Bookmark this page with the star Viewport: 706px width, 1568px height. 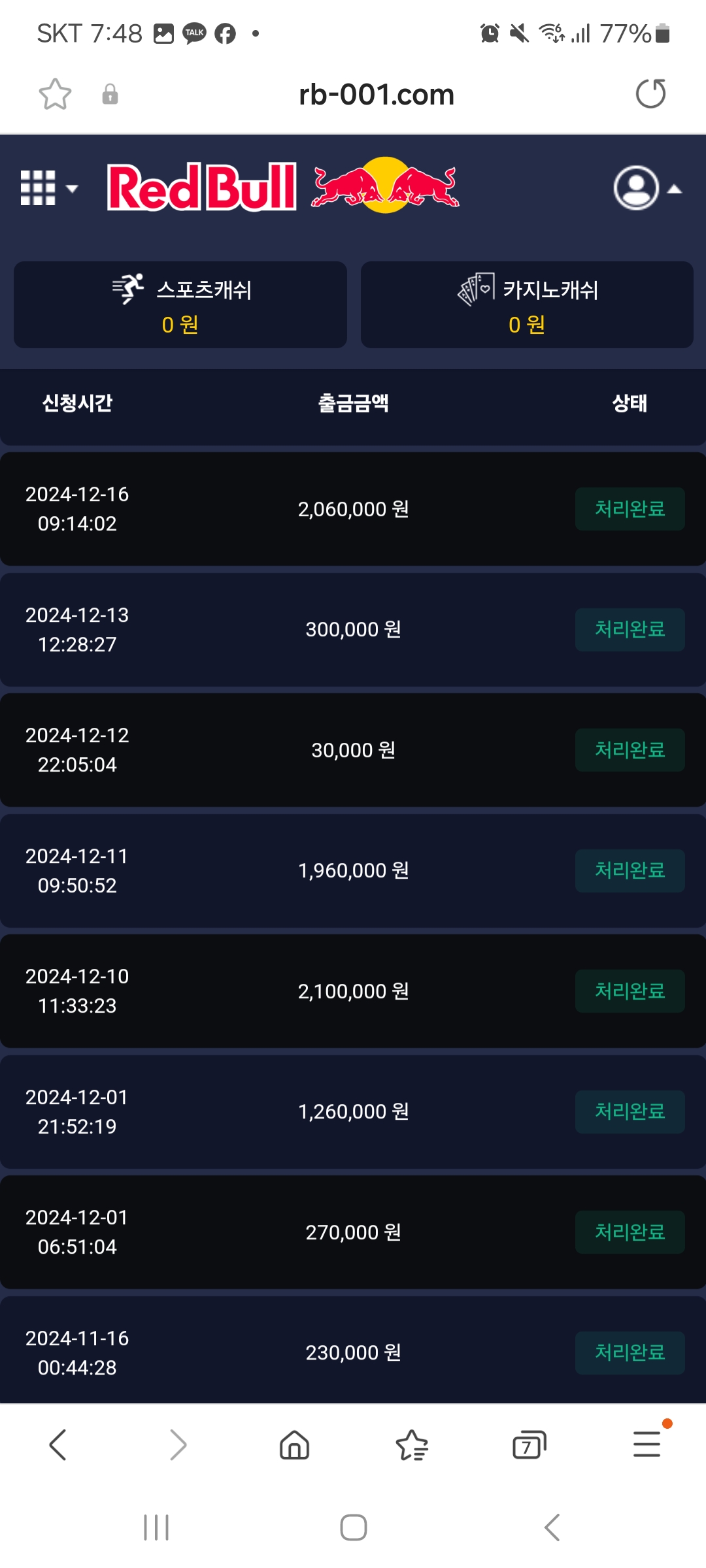point(56,94)
